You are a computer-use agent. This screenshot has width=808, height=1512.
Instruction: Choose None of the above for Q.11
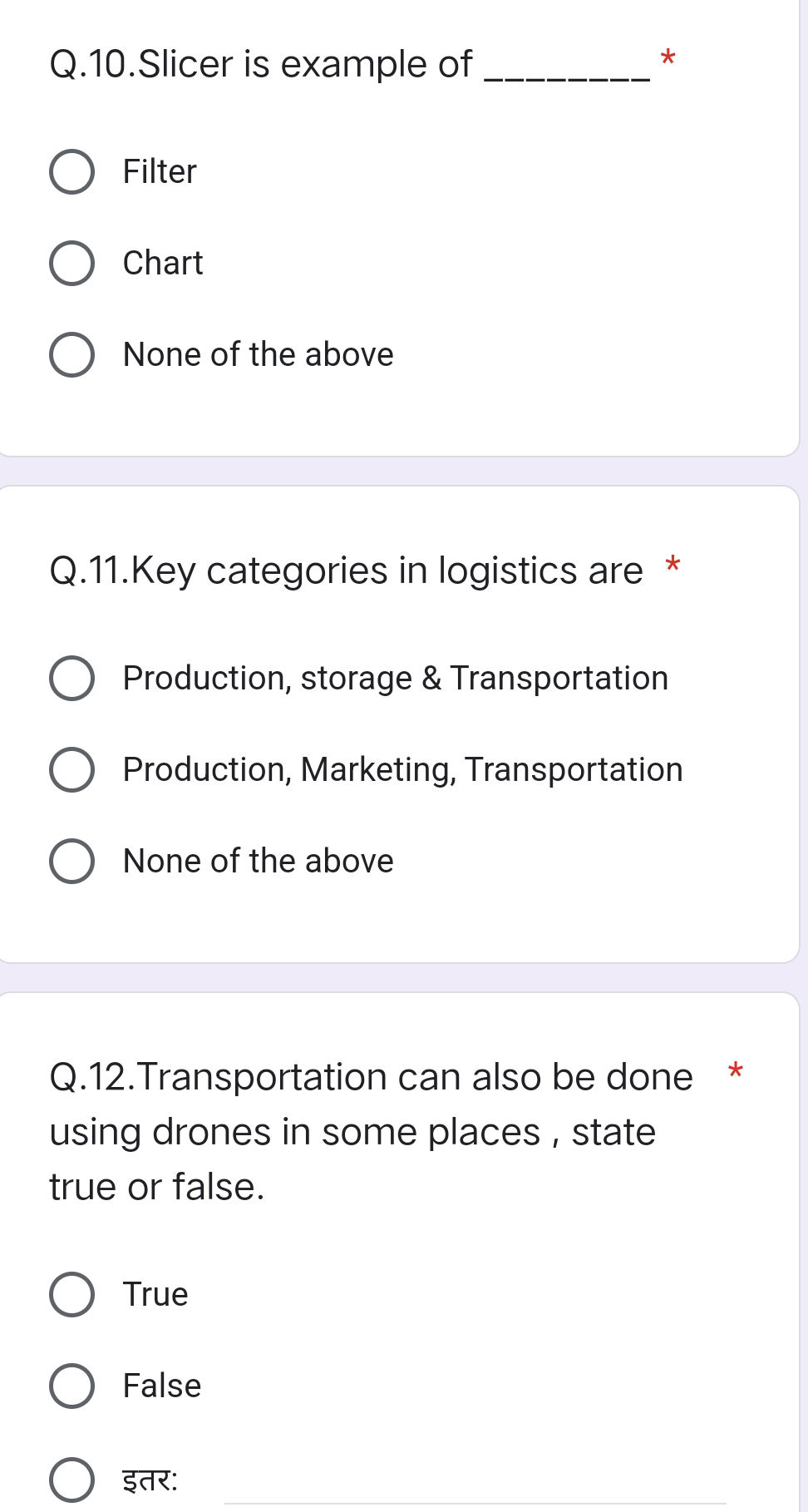[x=73, y=861]
